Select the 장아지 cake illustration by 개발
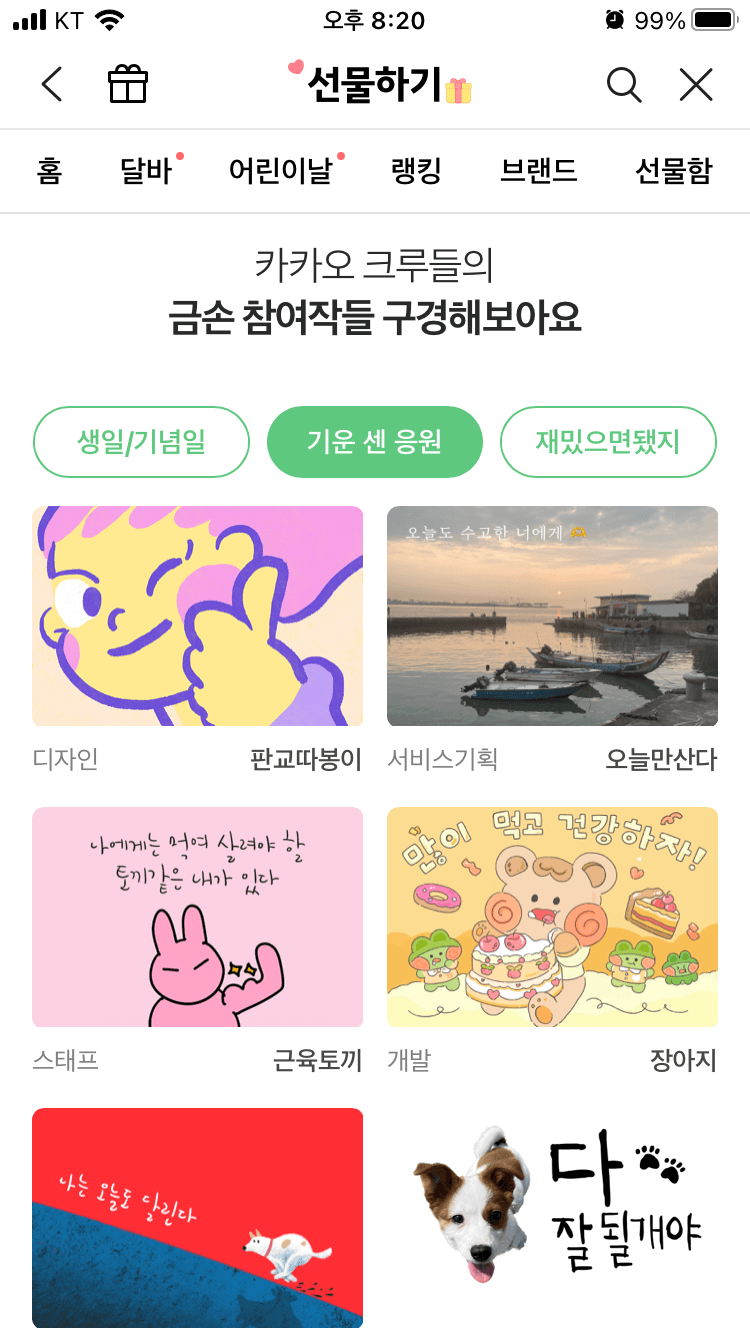 tap(552, 917)
